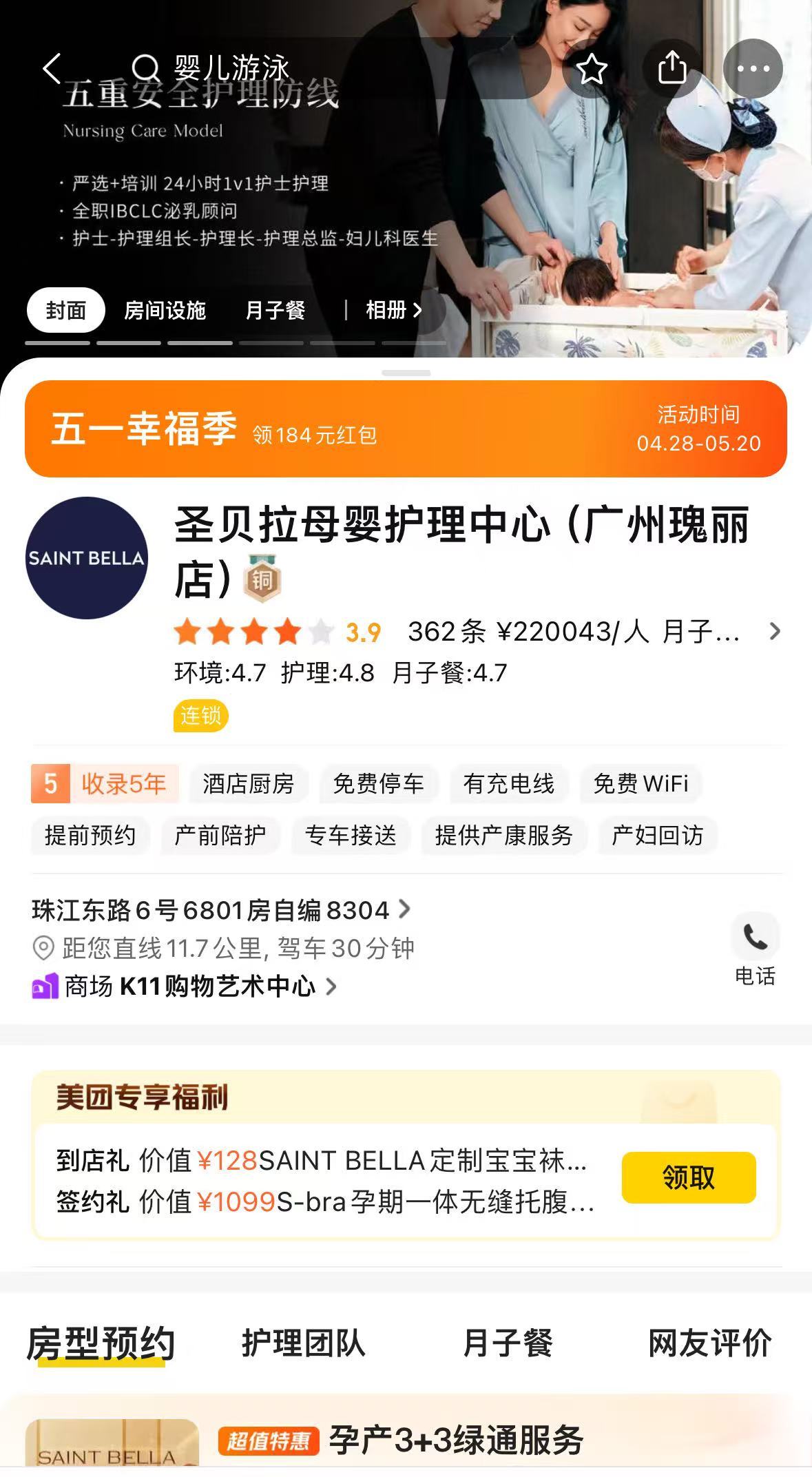Image resolution: width=812 pixels, height=1477 pixels.
Task: Switch to 护理团队 section tab
Action: pyautogui.click(x=303, y=1343)
